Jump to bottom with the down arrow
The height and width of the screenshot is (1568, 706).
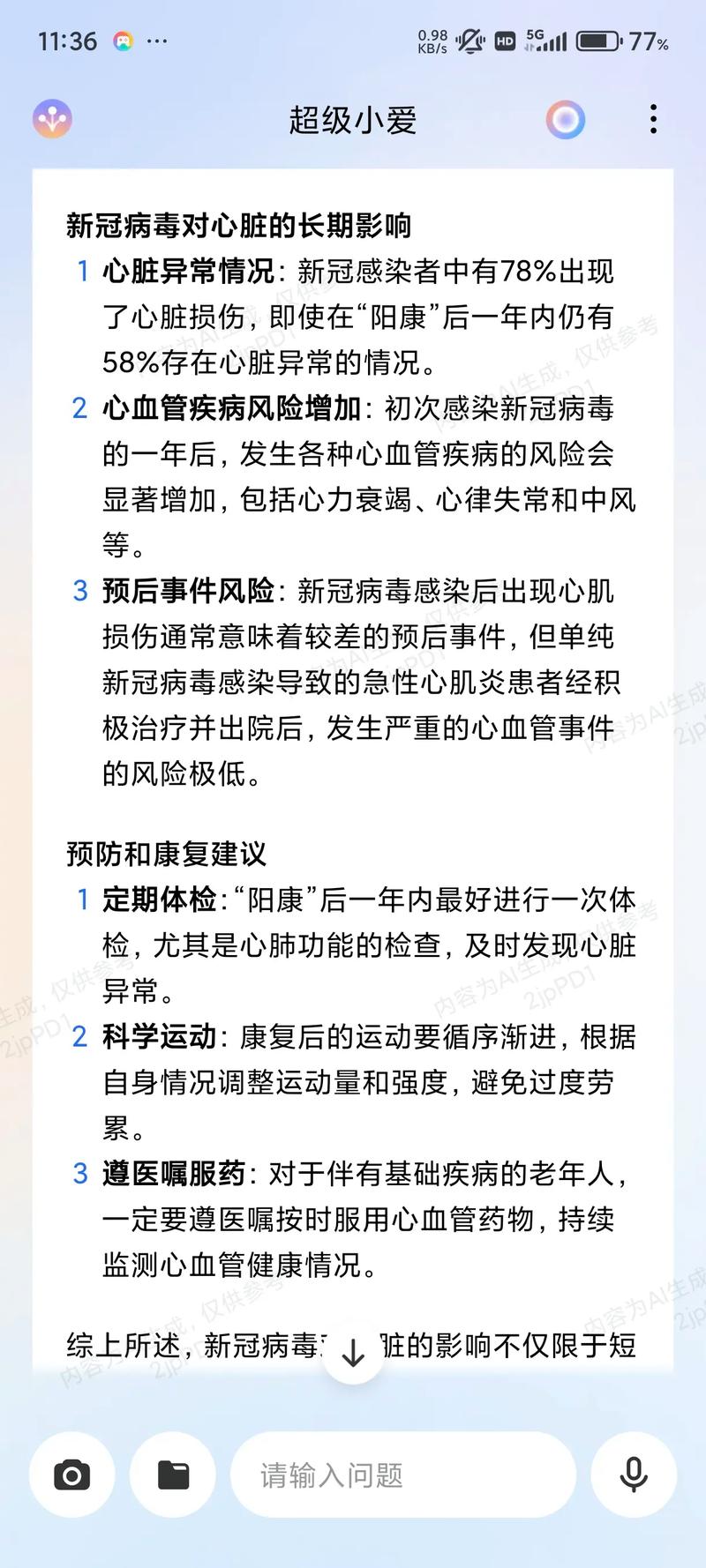[353, 1352]
